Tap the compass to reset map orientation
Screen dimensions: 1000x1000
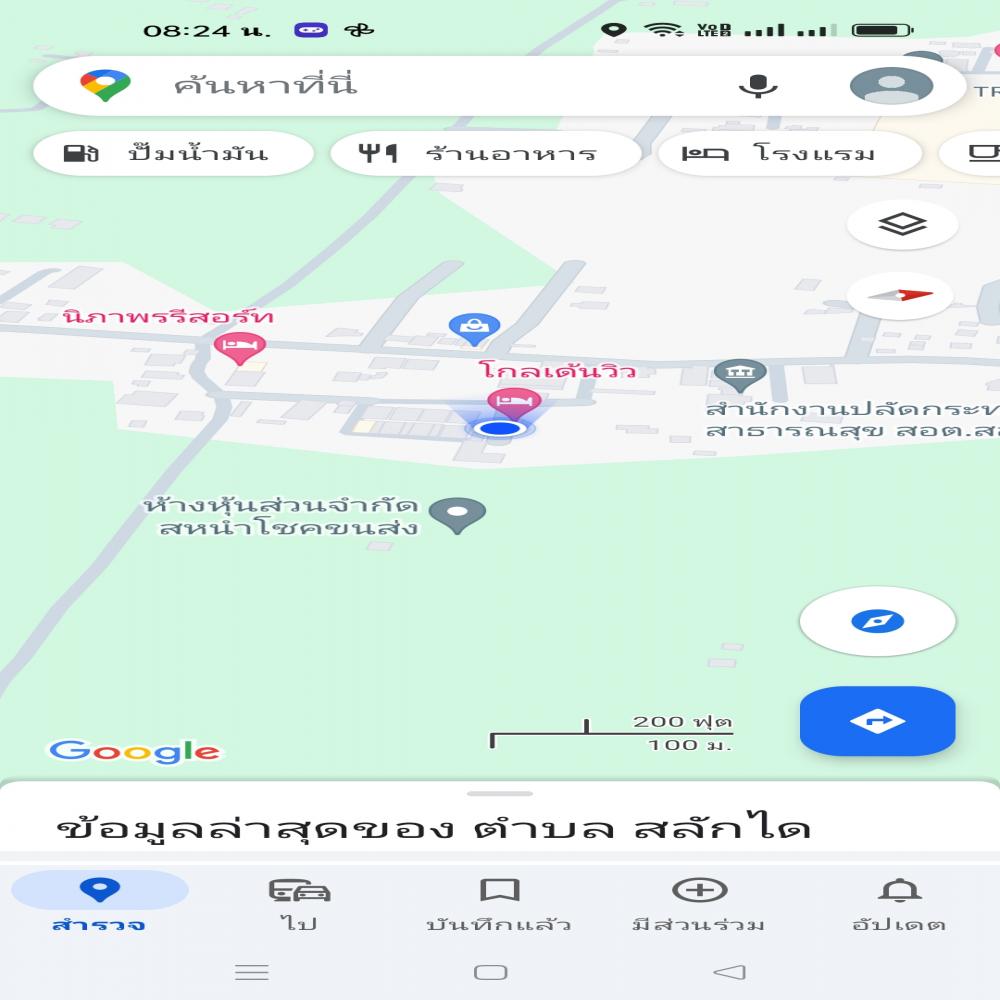point(900,296)
